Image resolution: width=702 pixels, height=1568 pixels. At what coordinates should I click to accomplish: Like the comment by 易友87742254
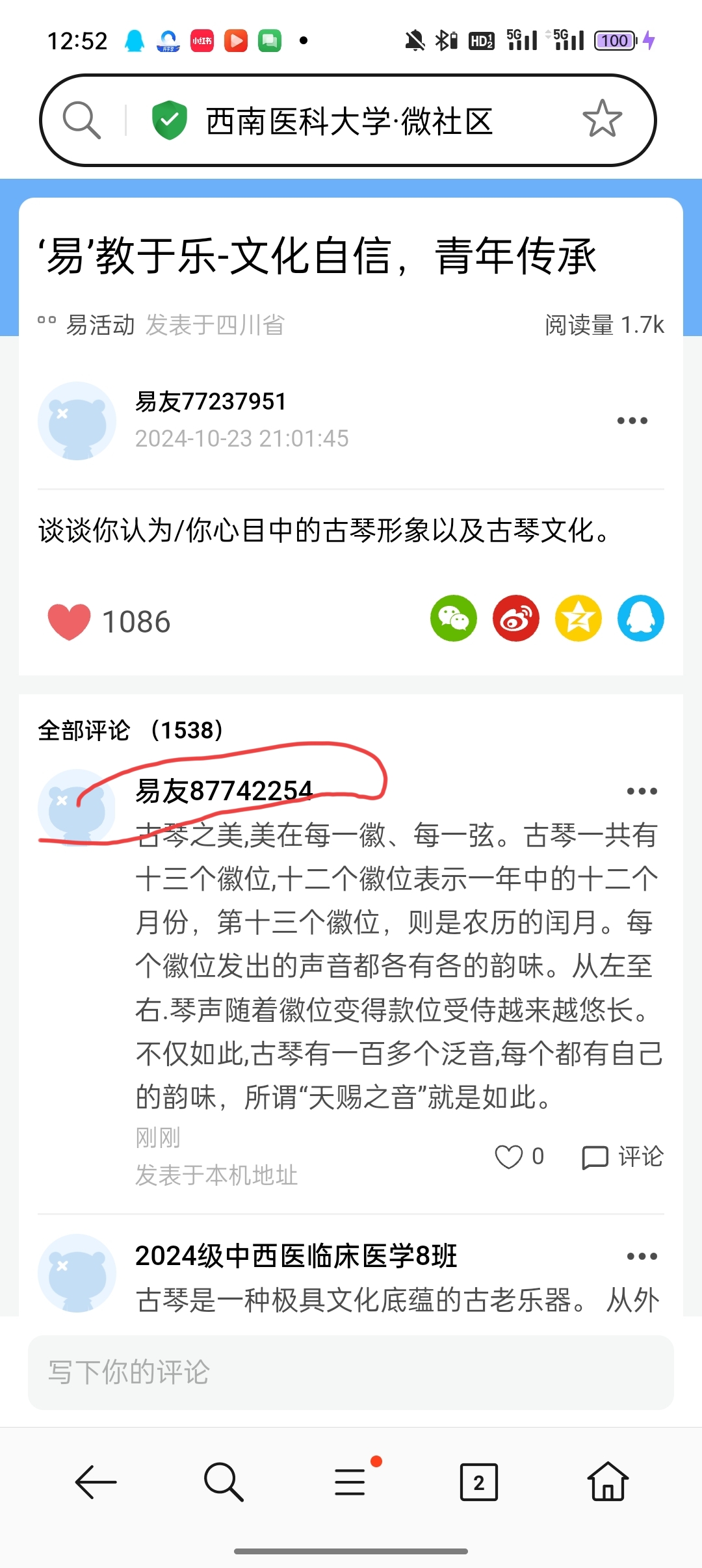510,1156
